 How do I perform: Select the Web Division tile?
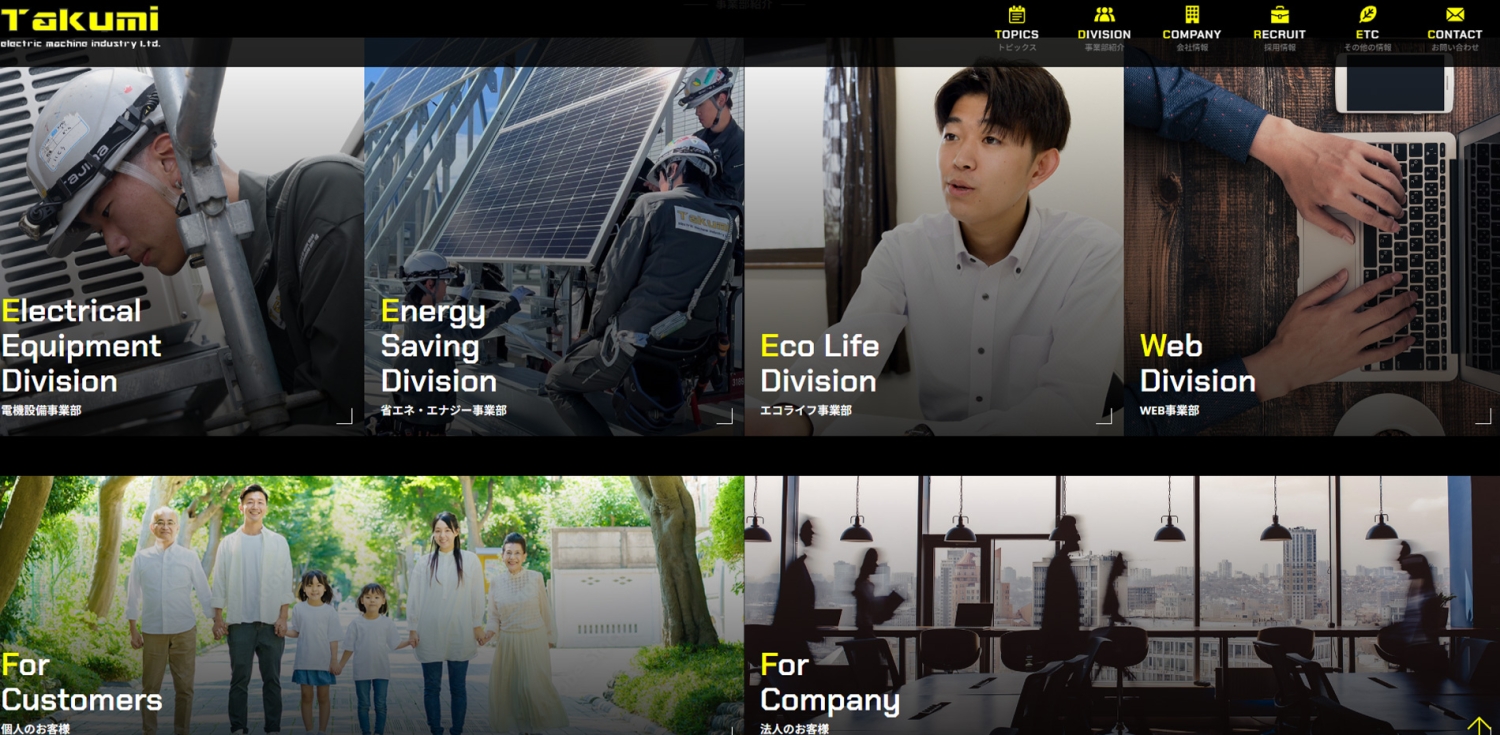click(1311, 250)
